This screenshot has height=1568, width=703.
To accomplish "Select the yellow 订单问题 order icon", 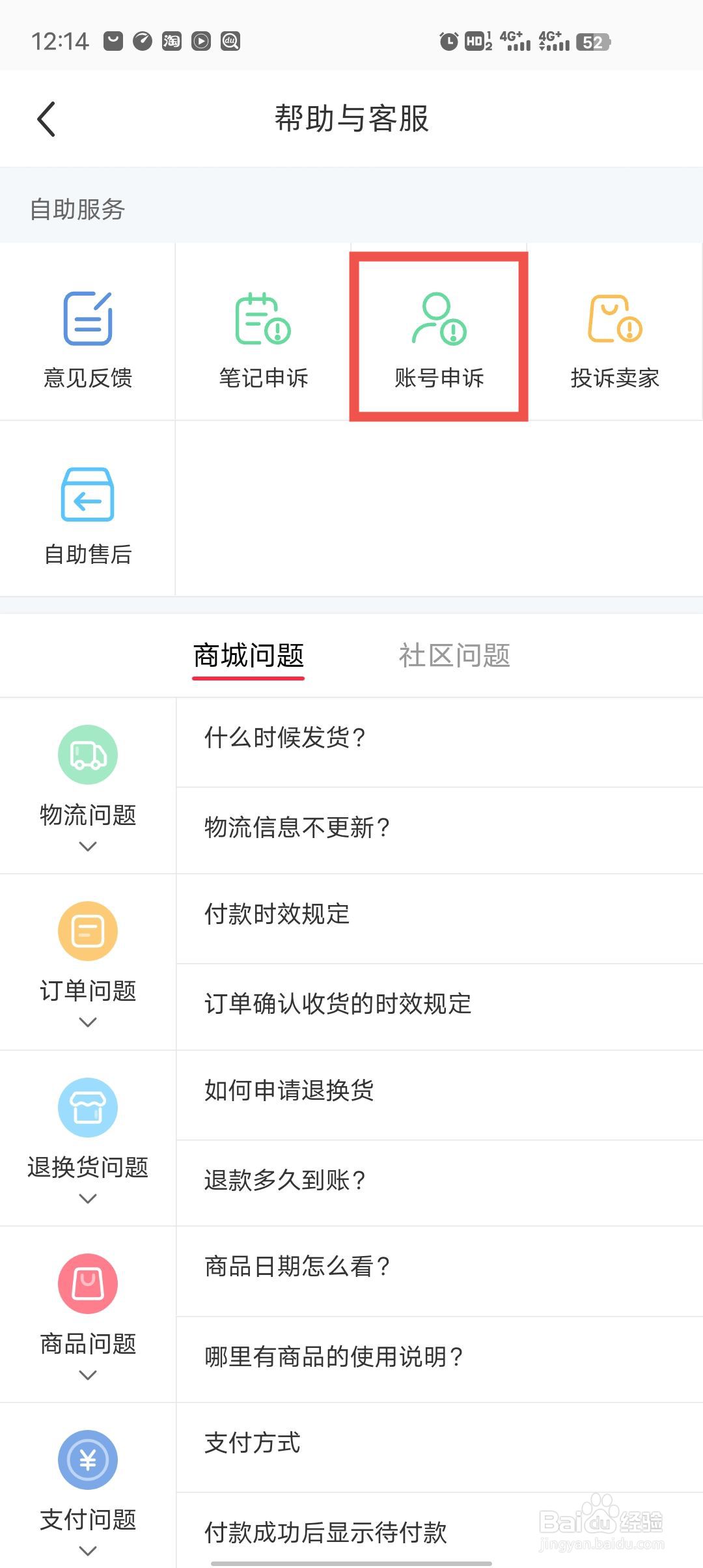I will click(88, 930).
